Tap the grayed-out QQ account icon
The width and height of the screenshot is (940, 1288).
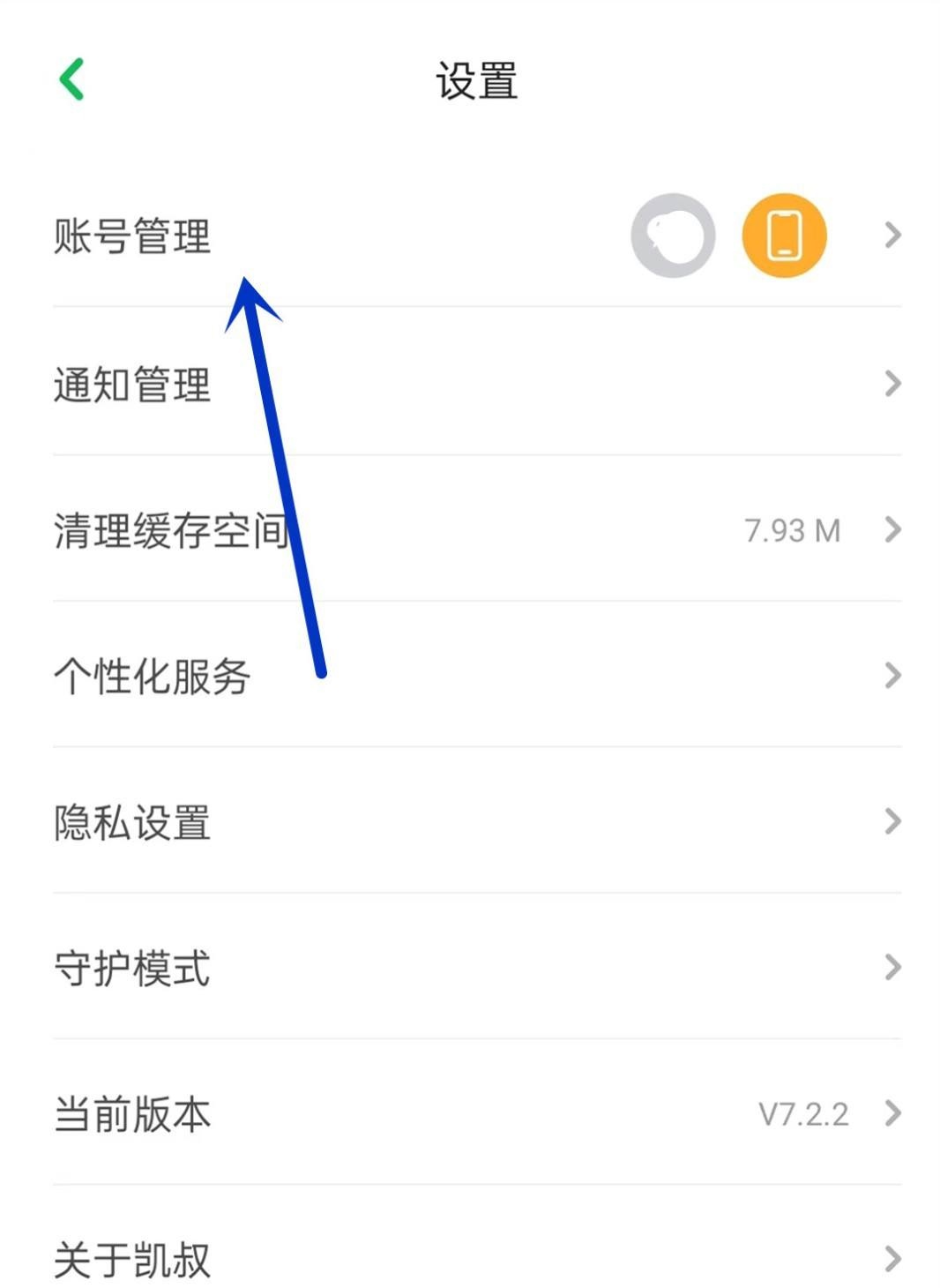tap(672, 234)
